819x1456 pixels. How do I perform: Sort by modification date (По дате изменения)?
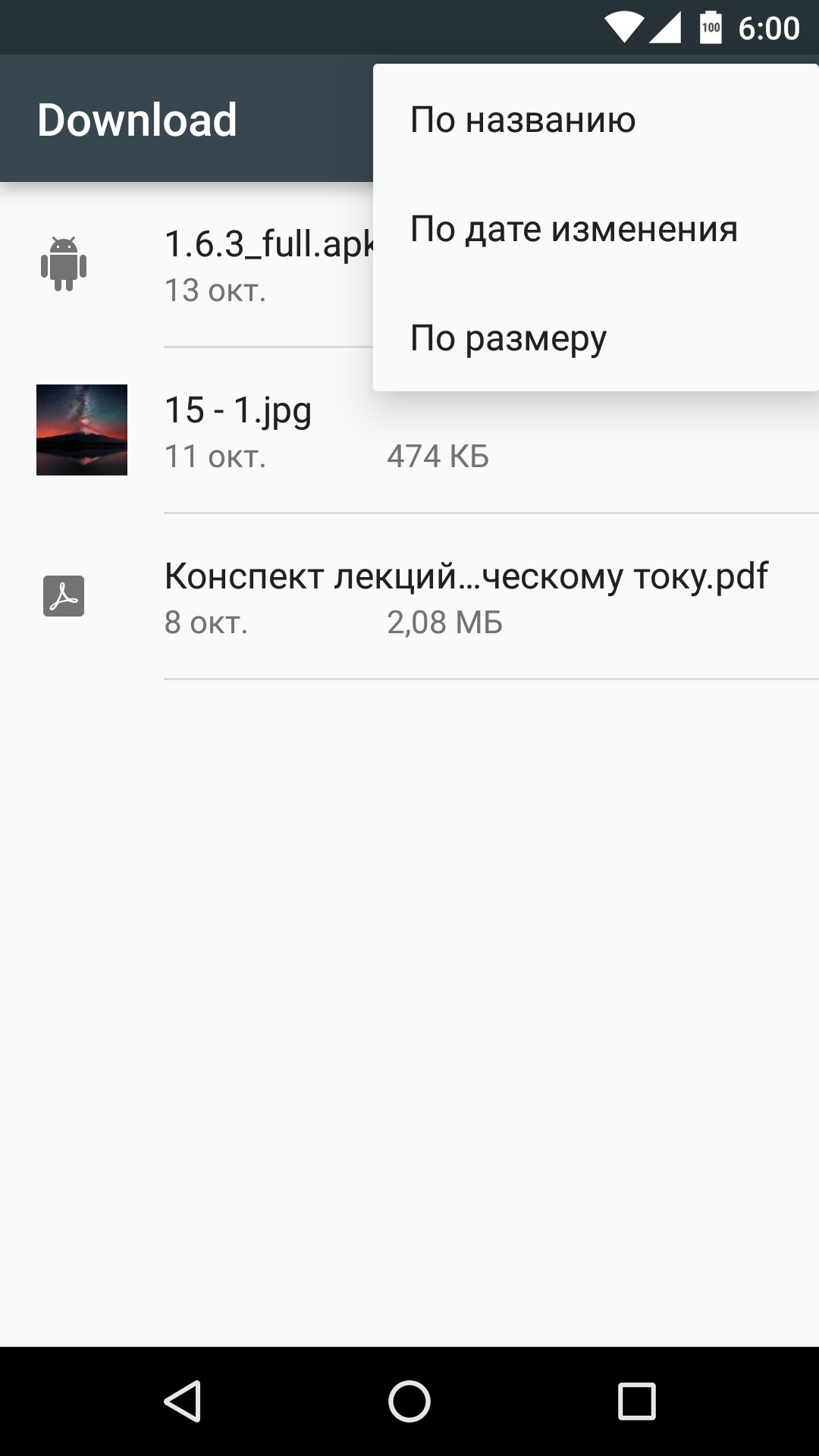pos(573,229)
